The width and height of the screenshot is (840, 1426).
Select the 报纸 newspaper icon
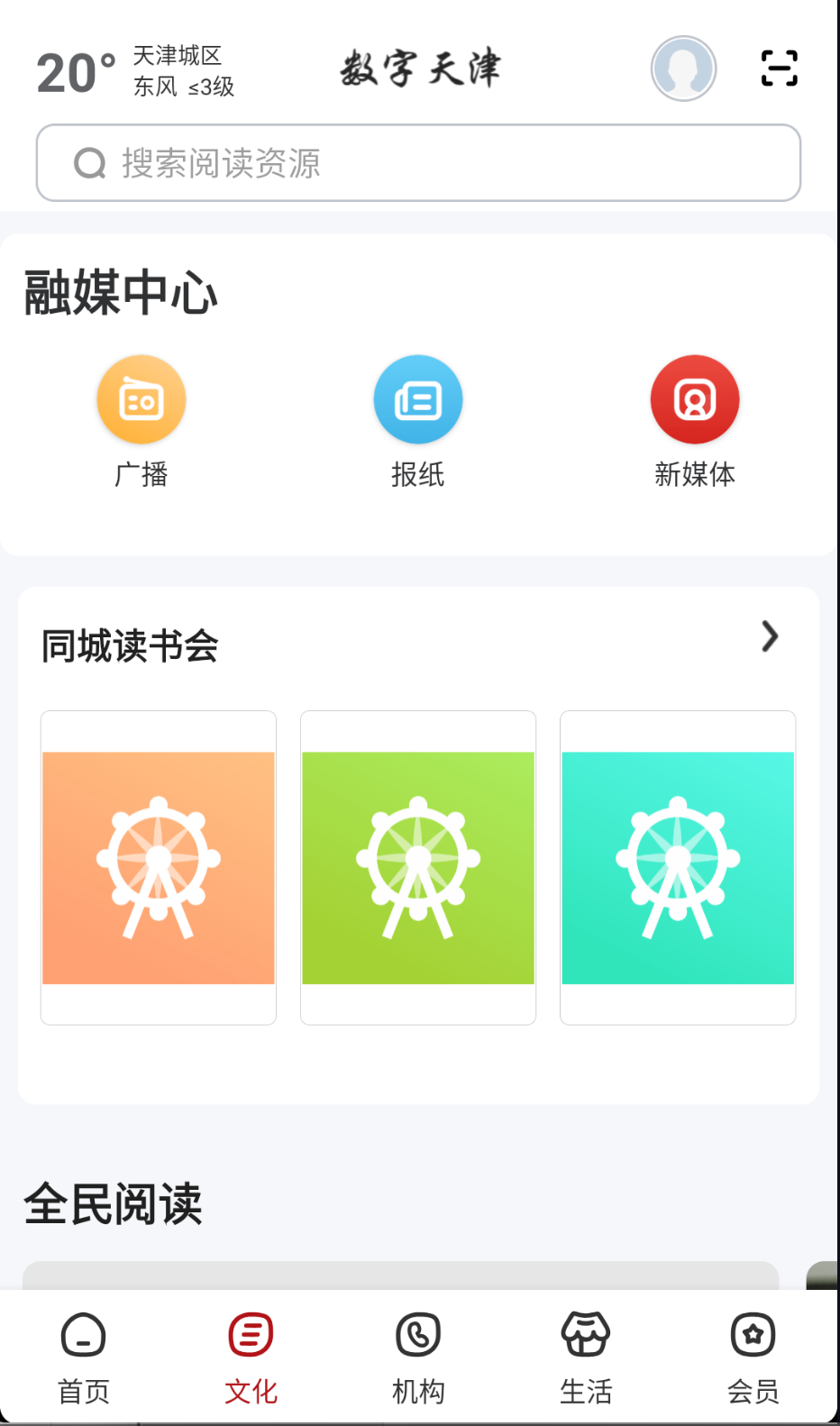point(418,398)
